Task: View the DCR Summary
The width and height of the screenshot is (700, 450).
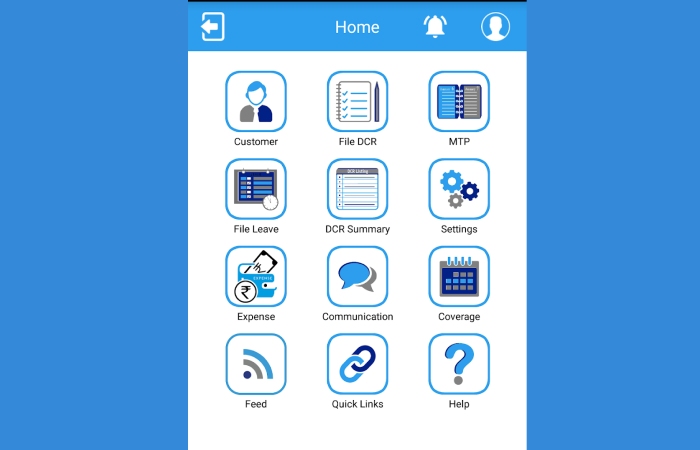Action: (x=357, y=189)
